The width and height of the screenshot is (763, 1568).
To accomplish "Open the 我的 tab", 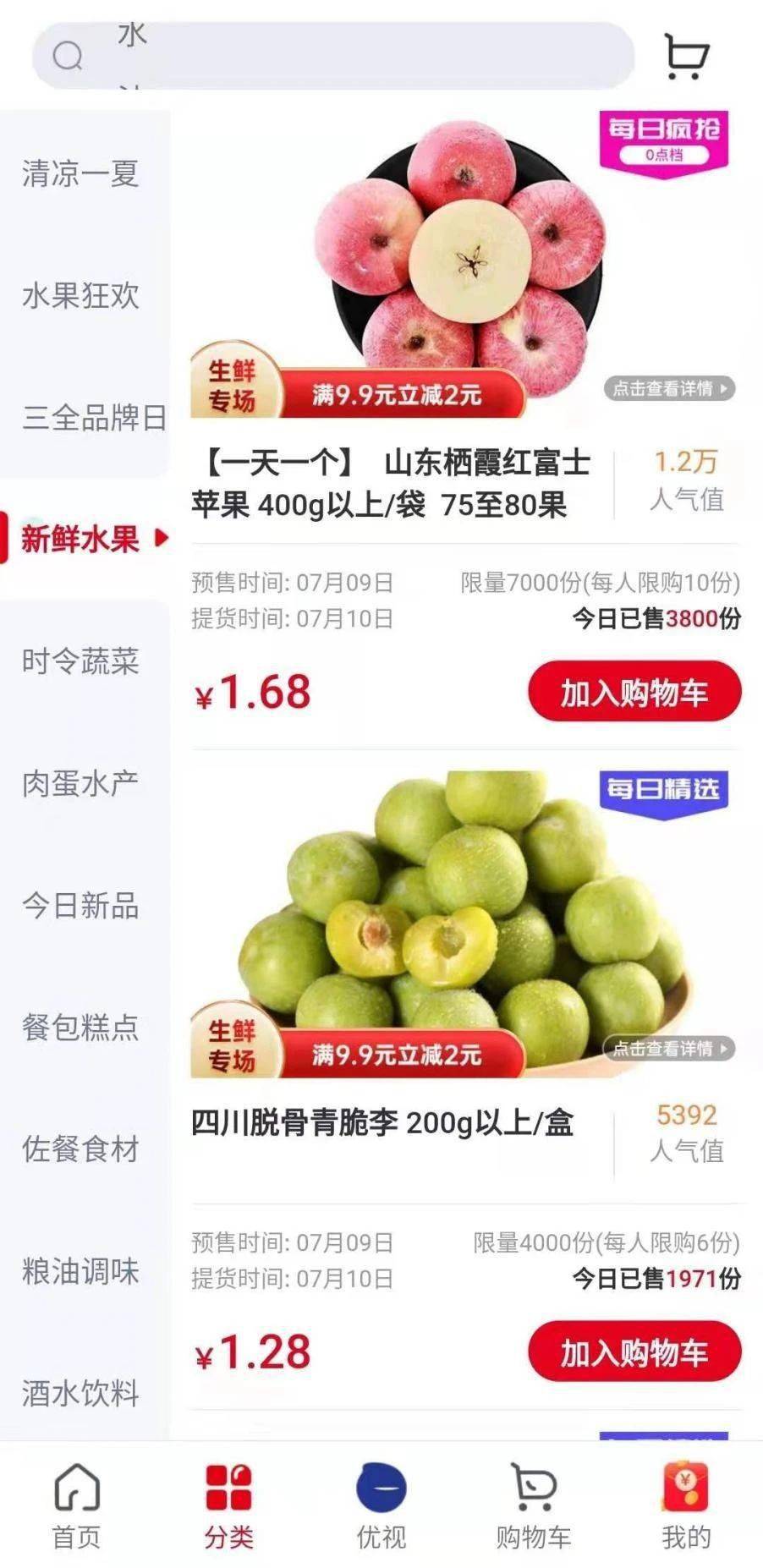I will (x=686, y=1505).
